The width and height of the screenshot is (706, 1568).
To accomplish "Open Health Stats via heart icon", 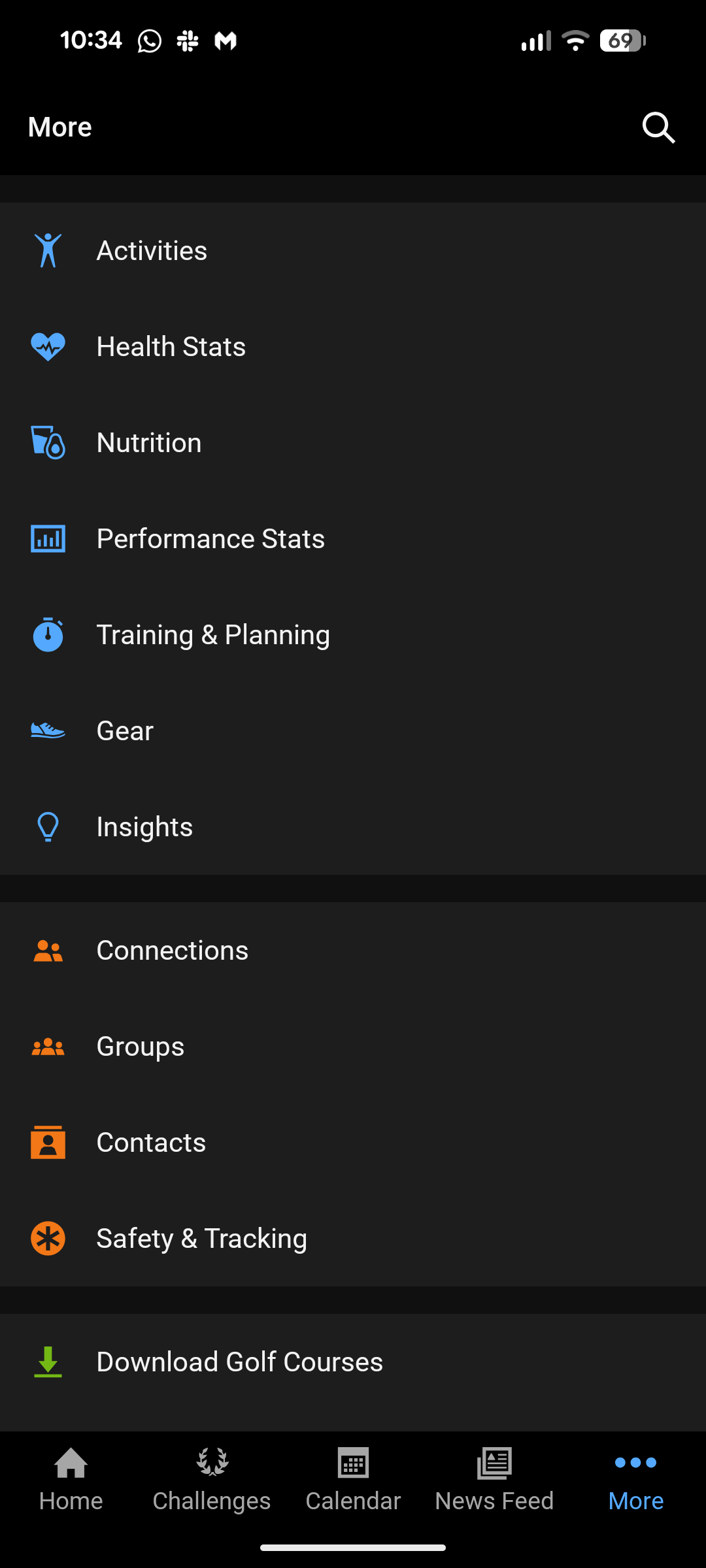I will coord(48,346).
